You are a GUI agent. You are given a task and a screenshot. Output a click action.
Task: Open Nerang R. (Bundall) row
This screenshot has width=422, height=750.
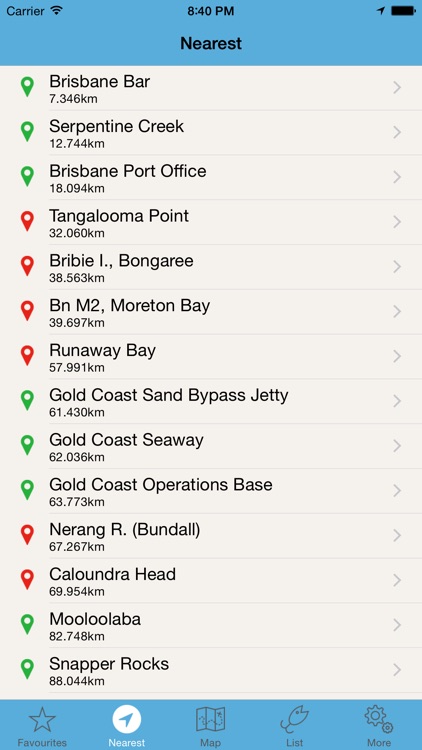(211, 536)
